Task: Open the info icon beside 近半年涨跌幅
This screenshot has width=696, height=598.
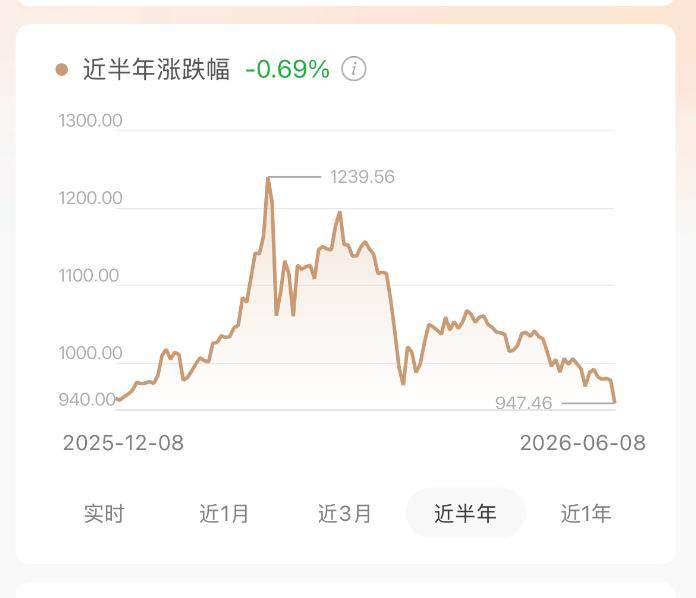Action: click(x=354, y=69)
